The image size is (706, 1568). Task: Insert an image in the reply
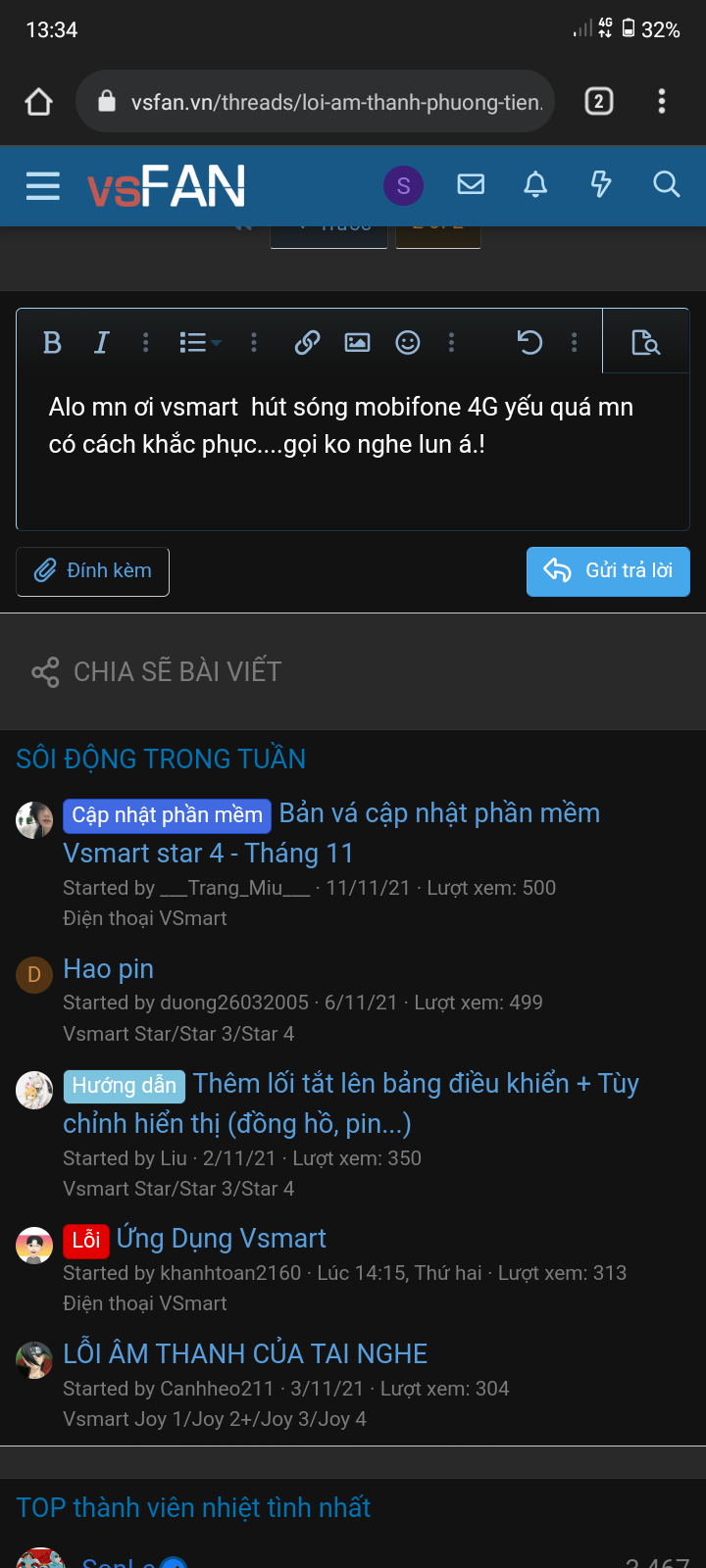coord(357,342)
